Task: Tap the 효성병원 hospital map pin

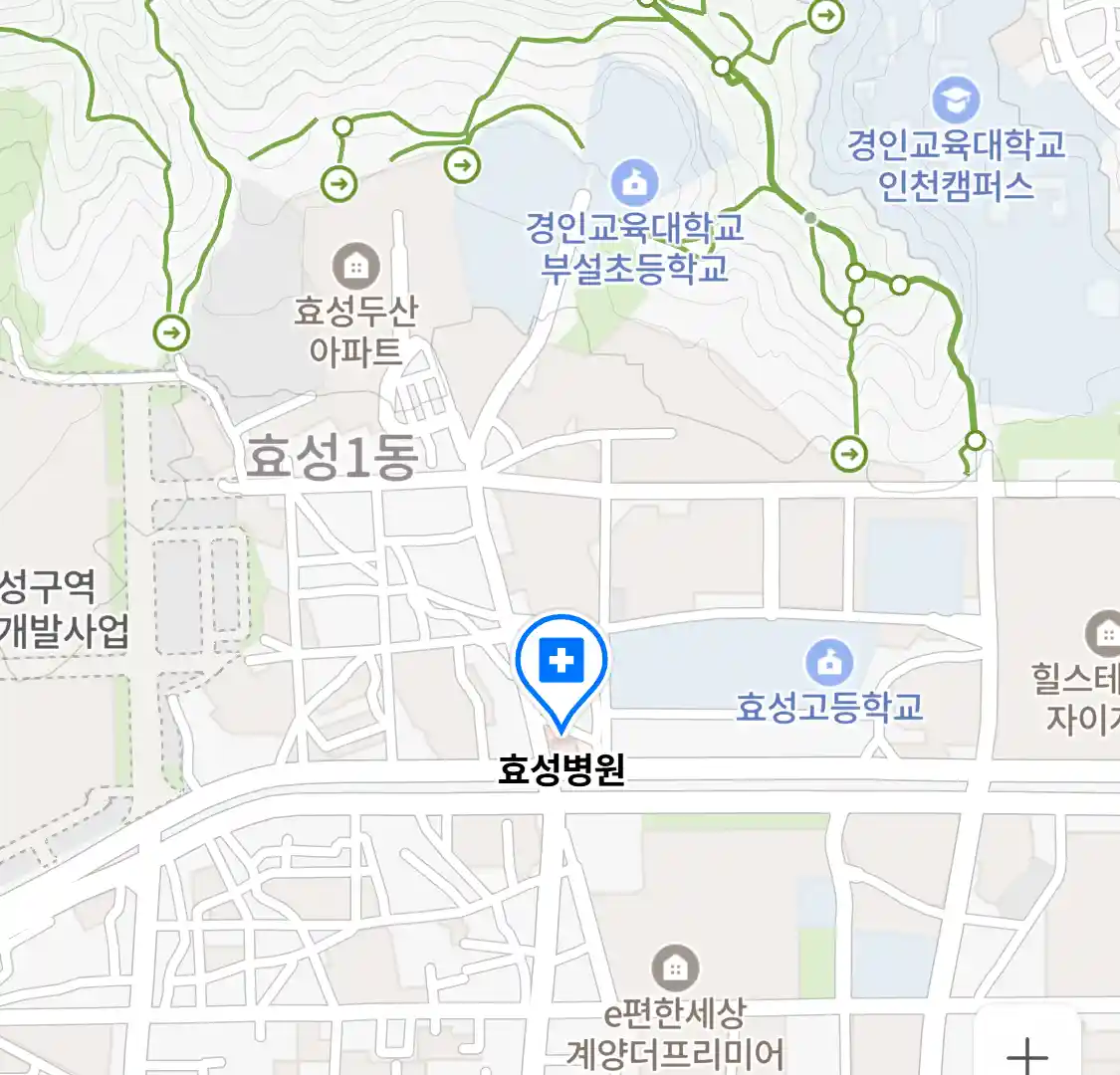Action: pos(561,663)
